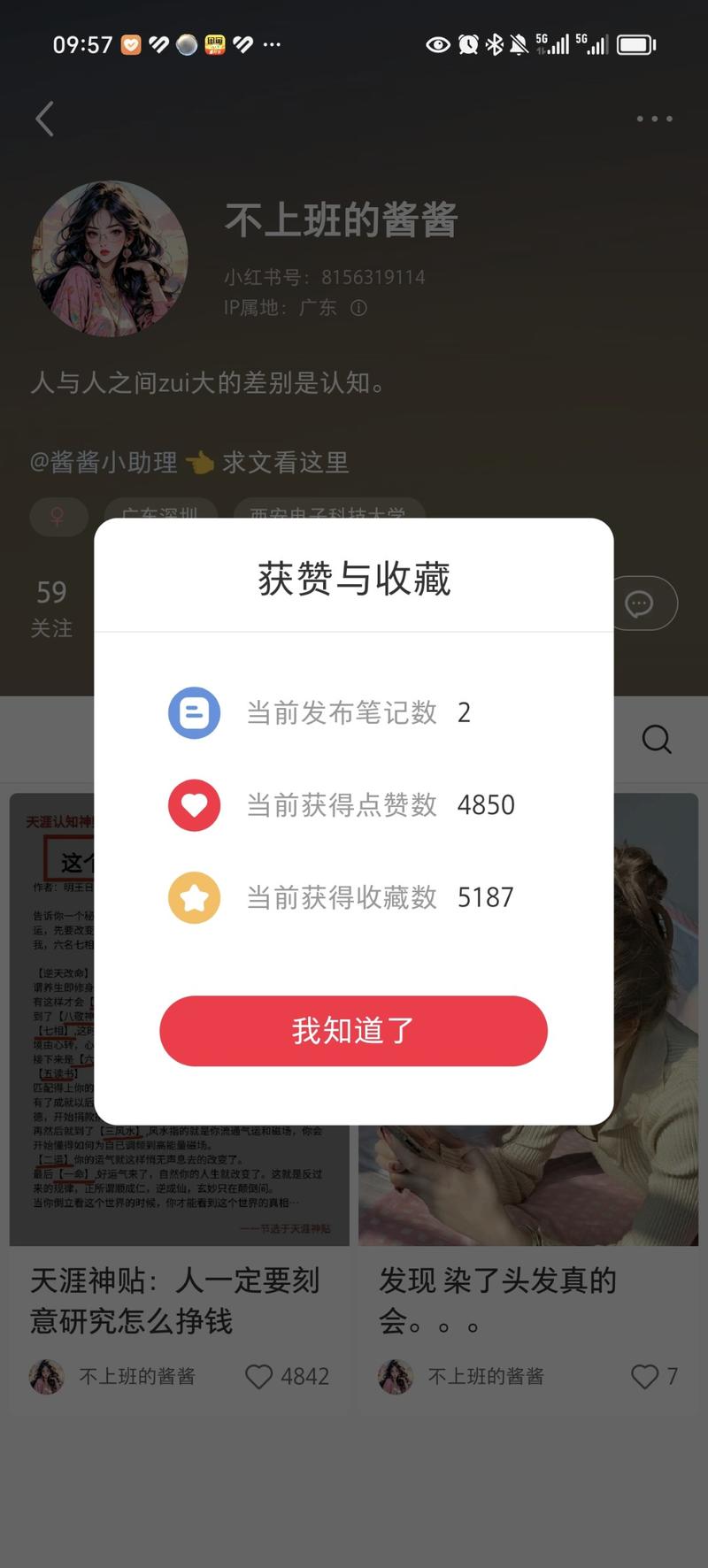Tap 我知道了 to dismiss the dialog

point(353,1030)
